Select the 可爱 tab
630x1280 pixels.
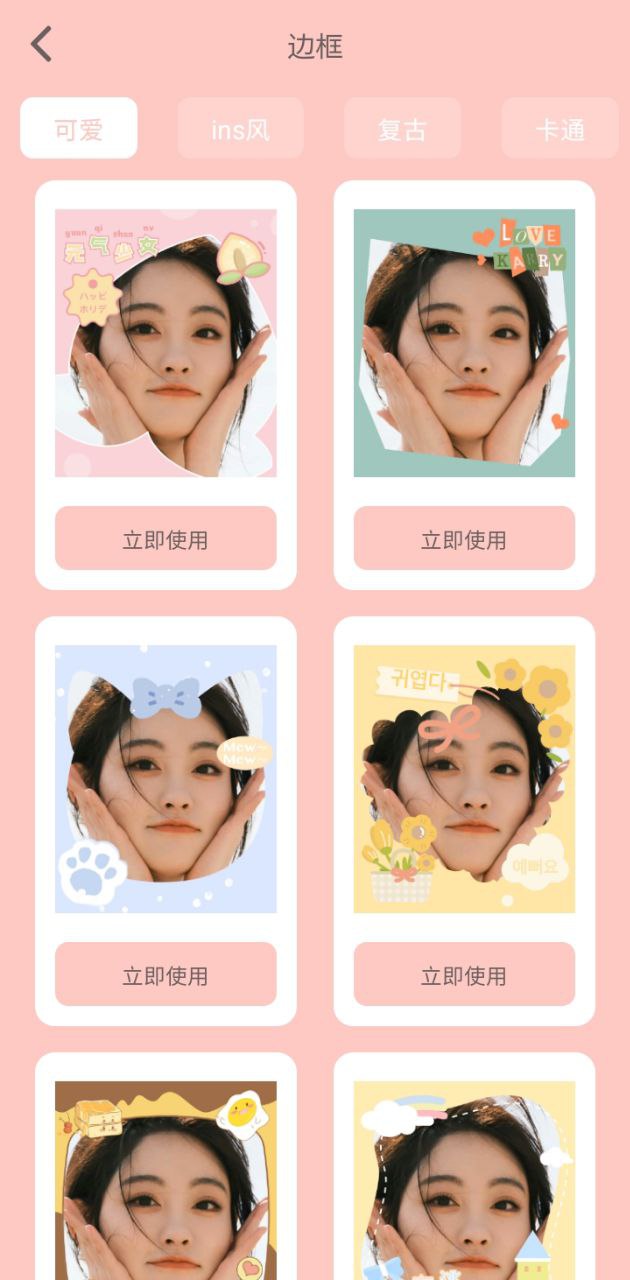tap(79, 129)
